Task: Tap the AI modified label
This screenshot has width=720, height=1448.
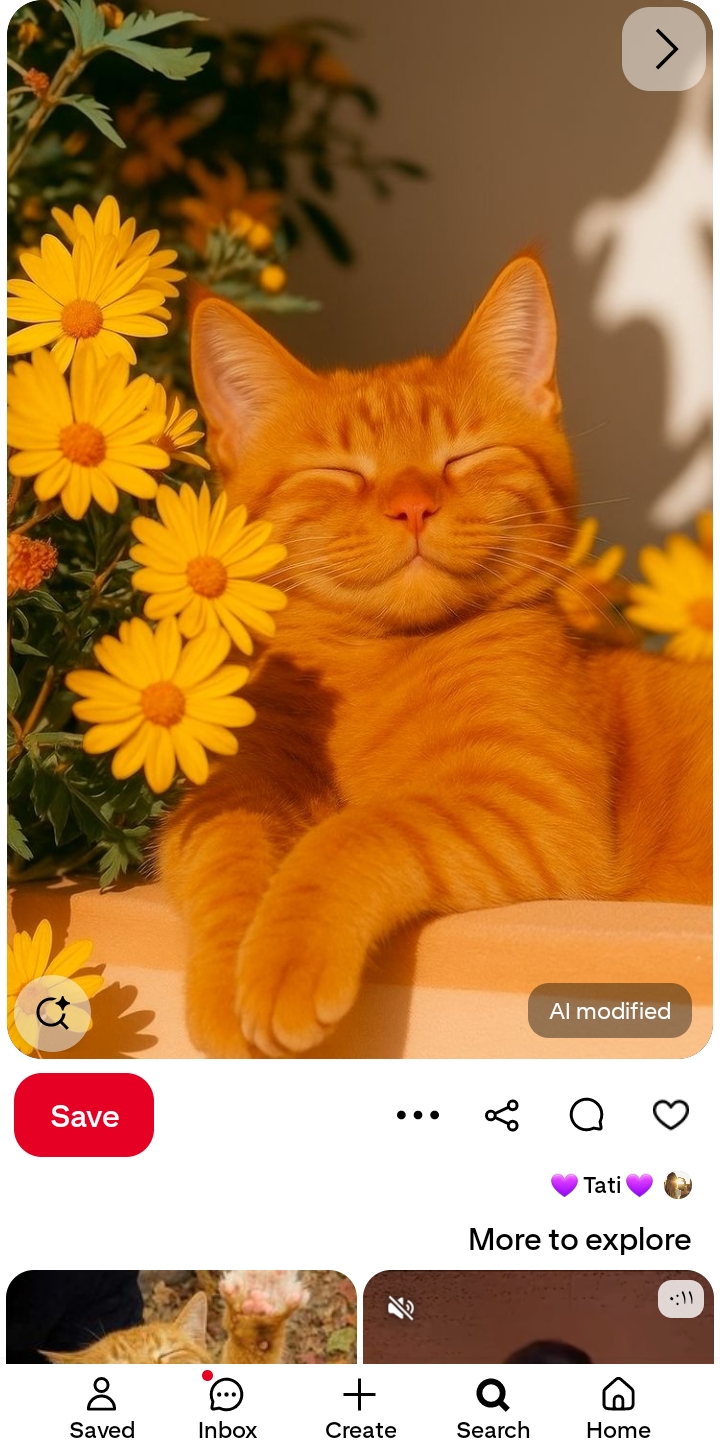Action: pos(609,1011)
